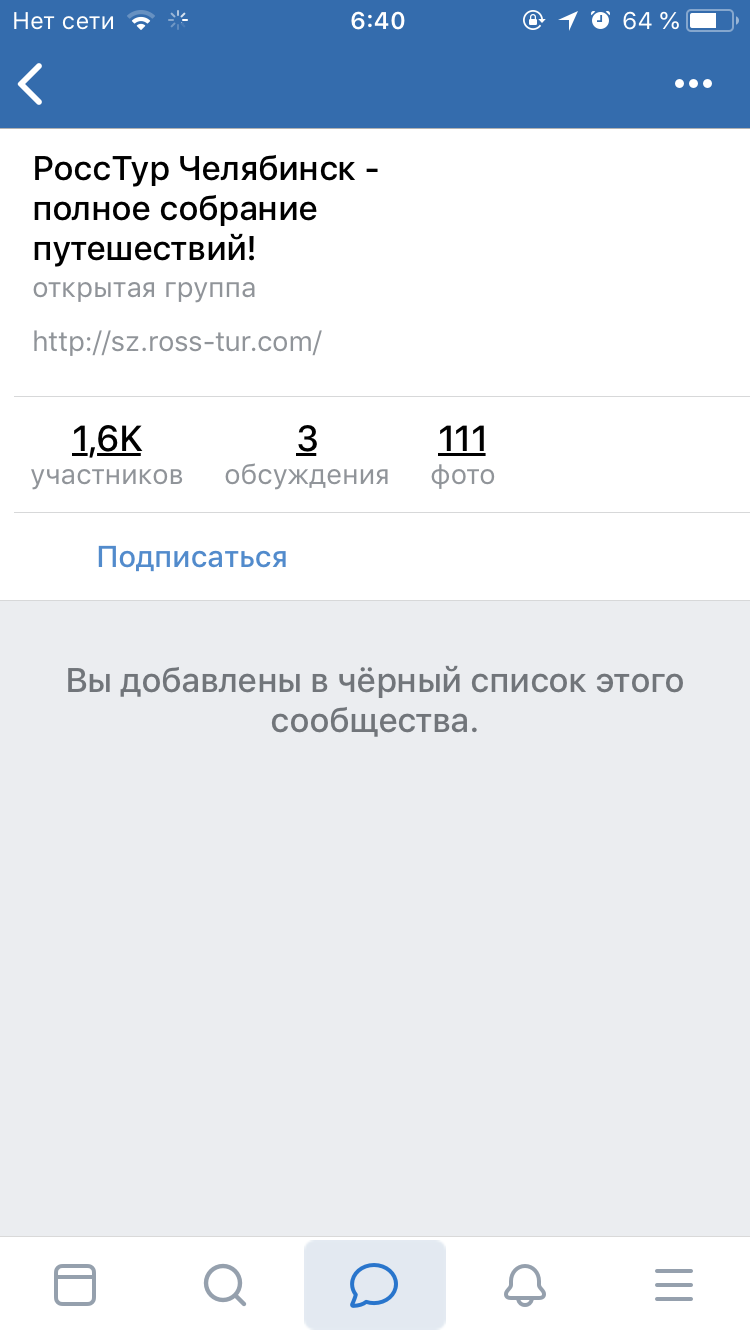The image size is (750, 1334).
Task: Go back using the top-left arrow
Action: (31, 84)
